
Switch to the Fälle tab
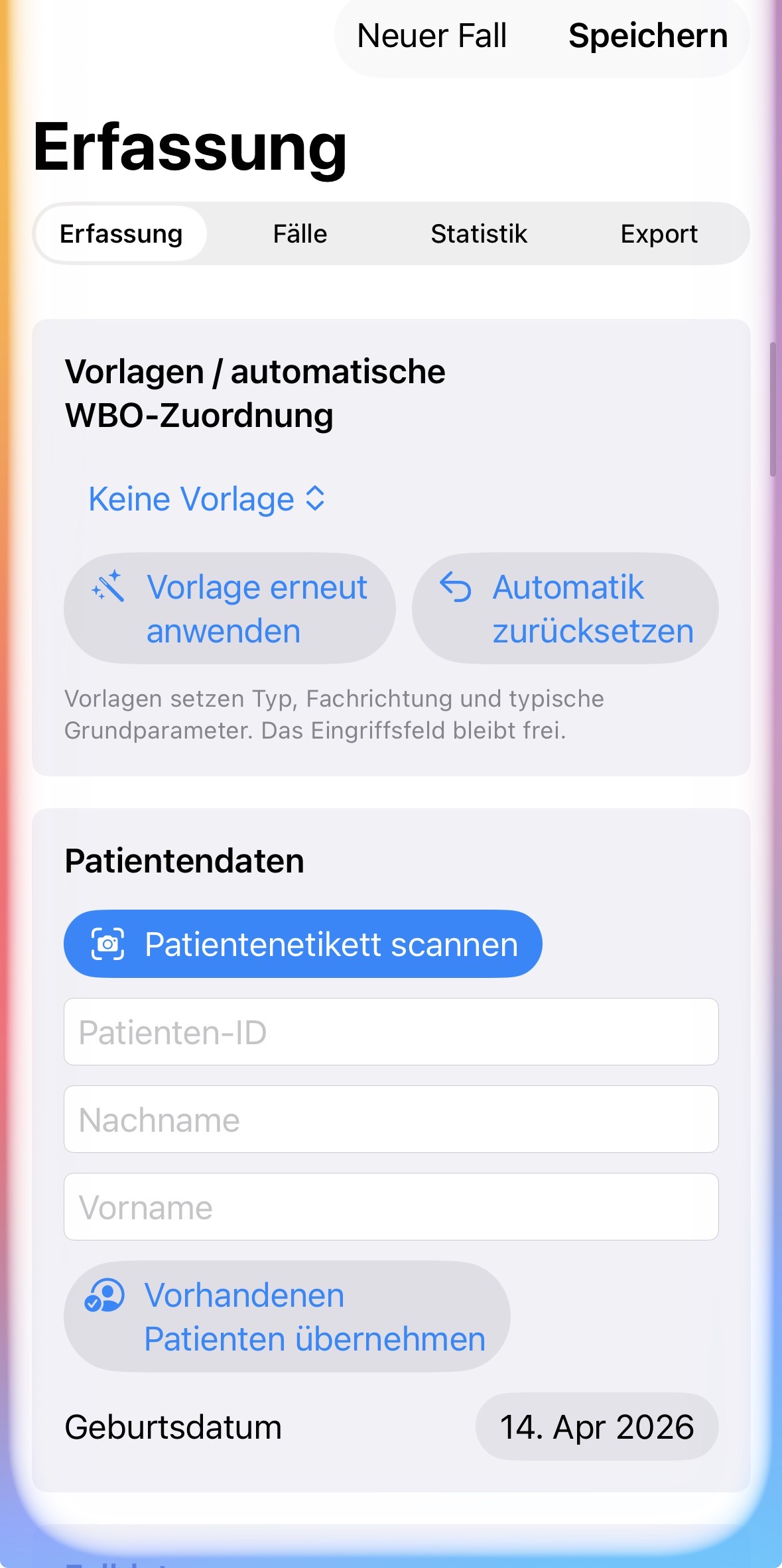coord(300,234)
